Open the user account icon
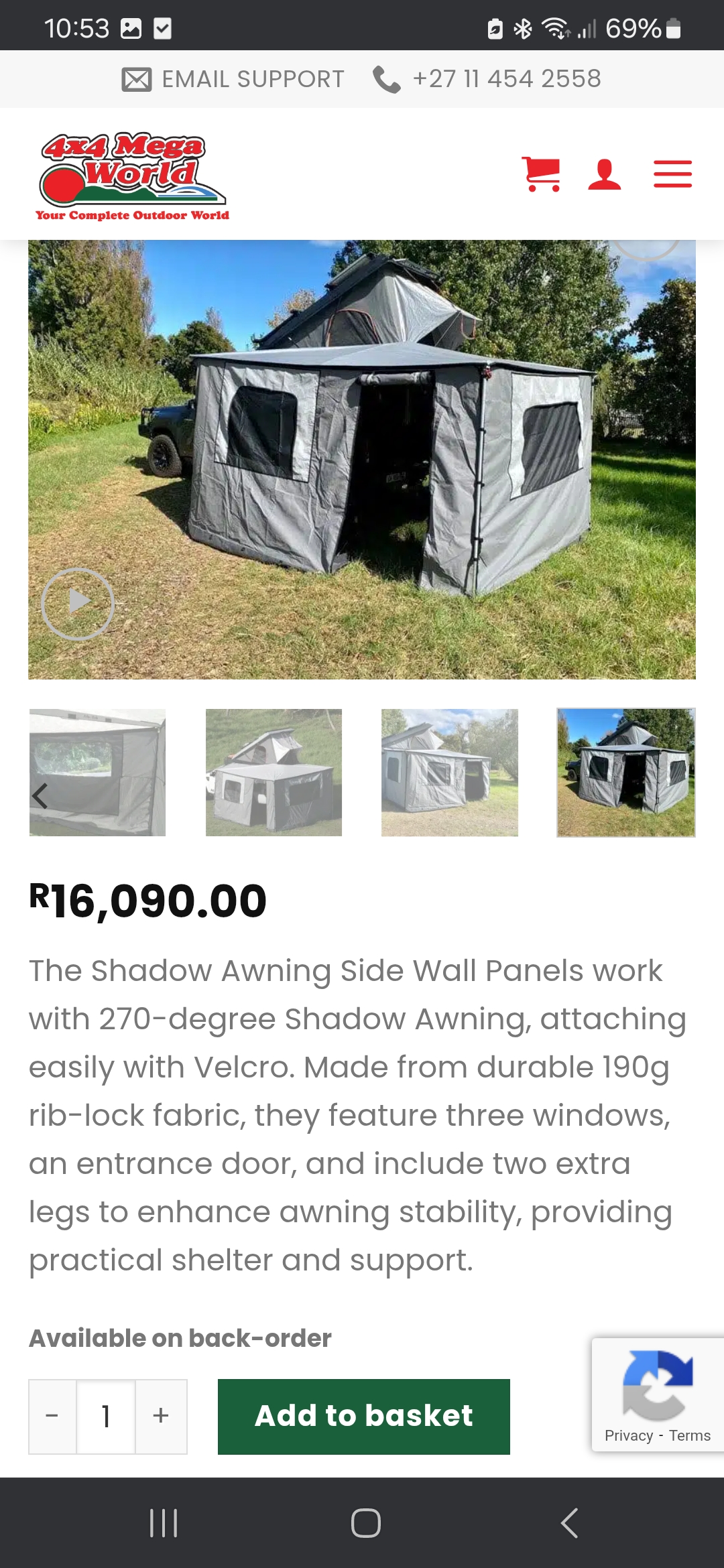This screenshot has height=1568, width=724. pyautogui.click(x=604, y=174)
